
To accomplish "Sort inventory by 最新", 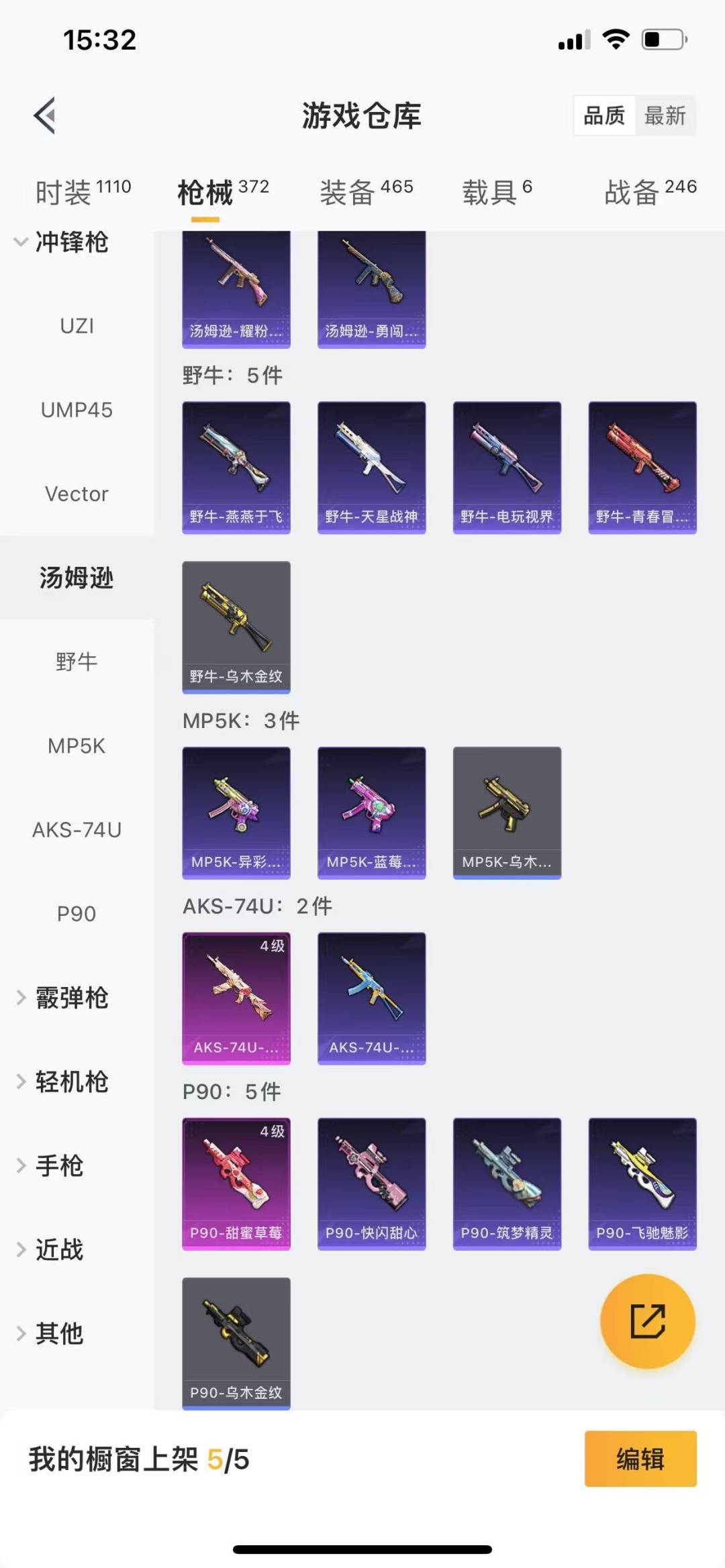I will 665,115.
